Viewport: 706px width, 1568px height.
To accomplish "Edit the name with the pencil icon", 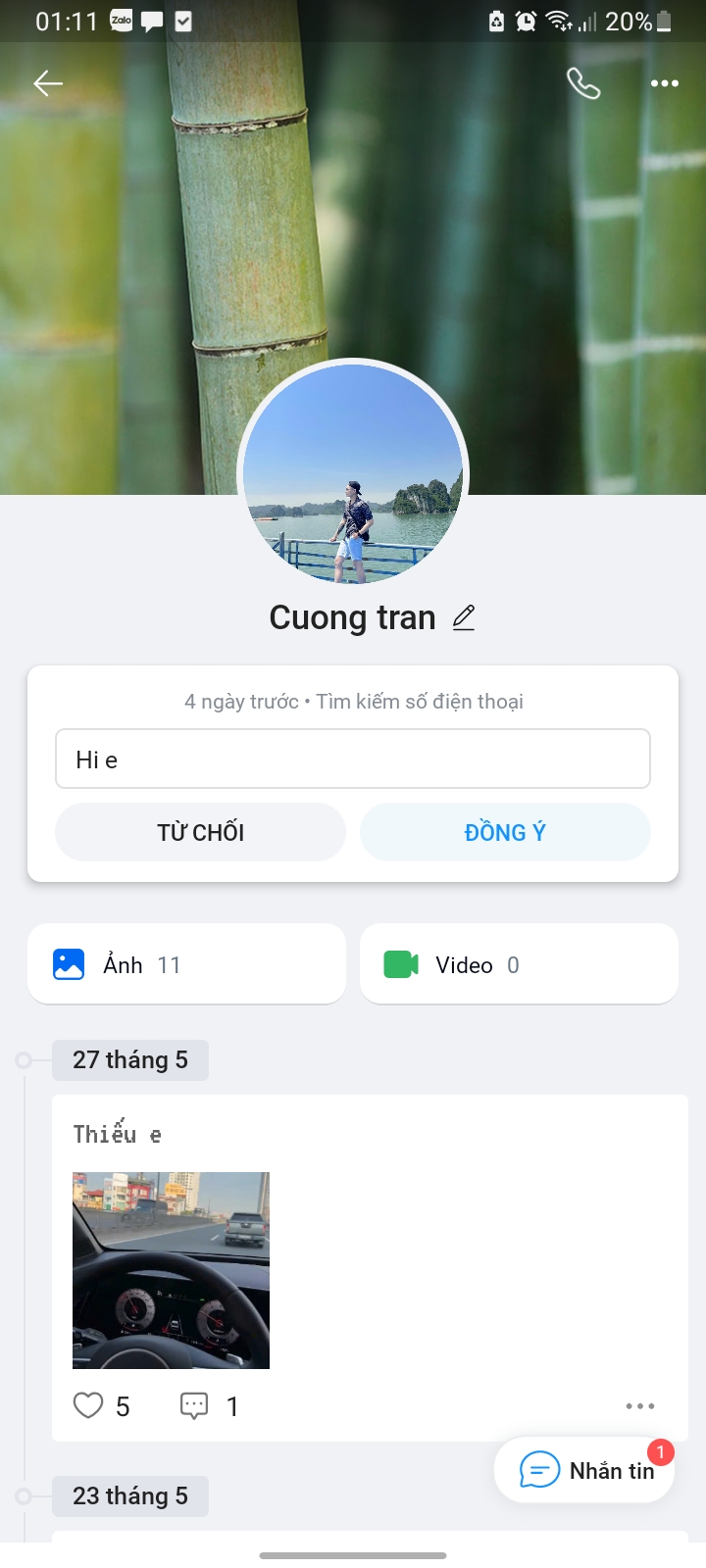I will [x=464, y=617].
